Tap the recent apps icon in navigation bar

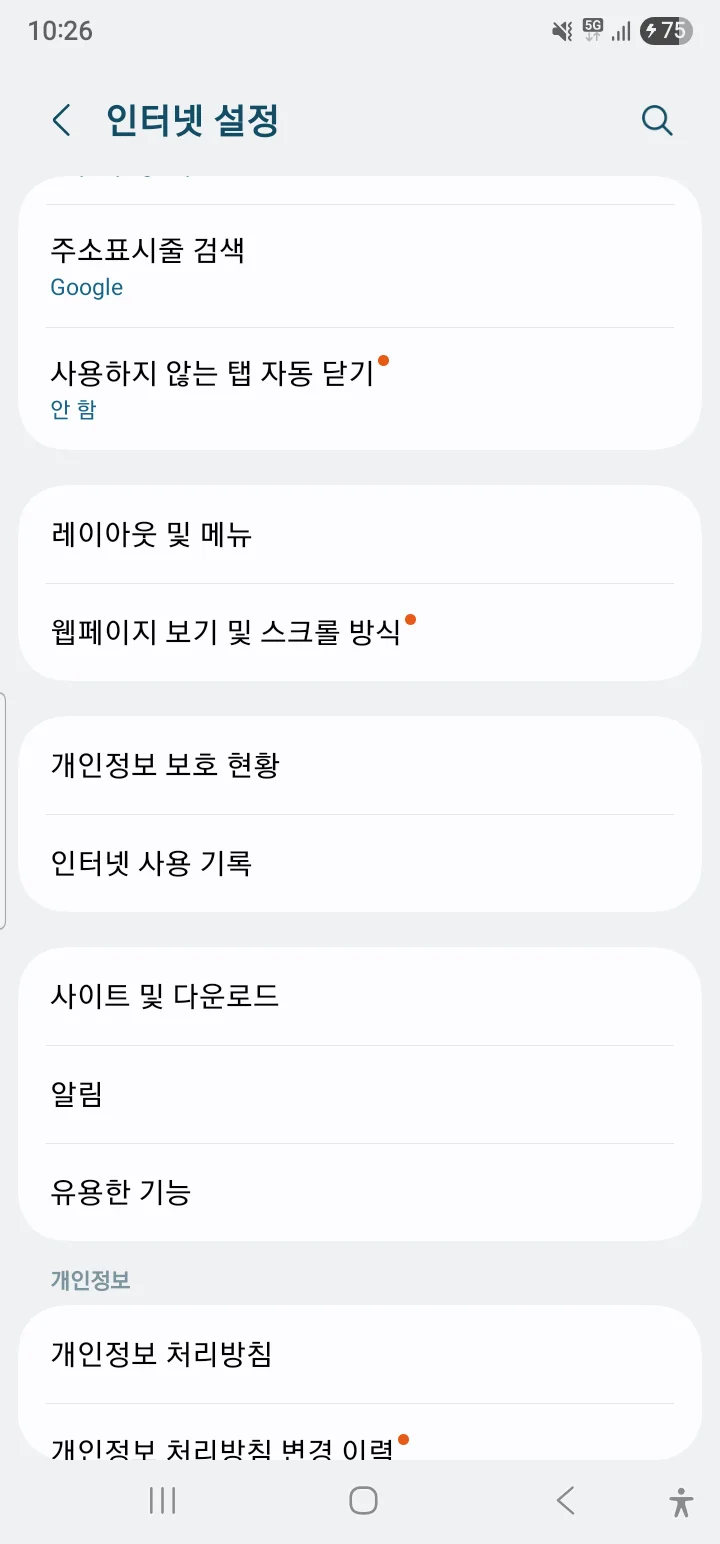tap(161, 1500)
